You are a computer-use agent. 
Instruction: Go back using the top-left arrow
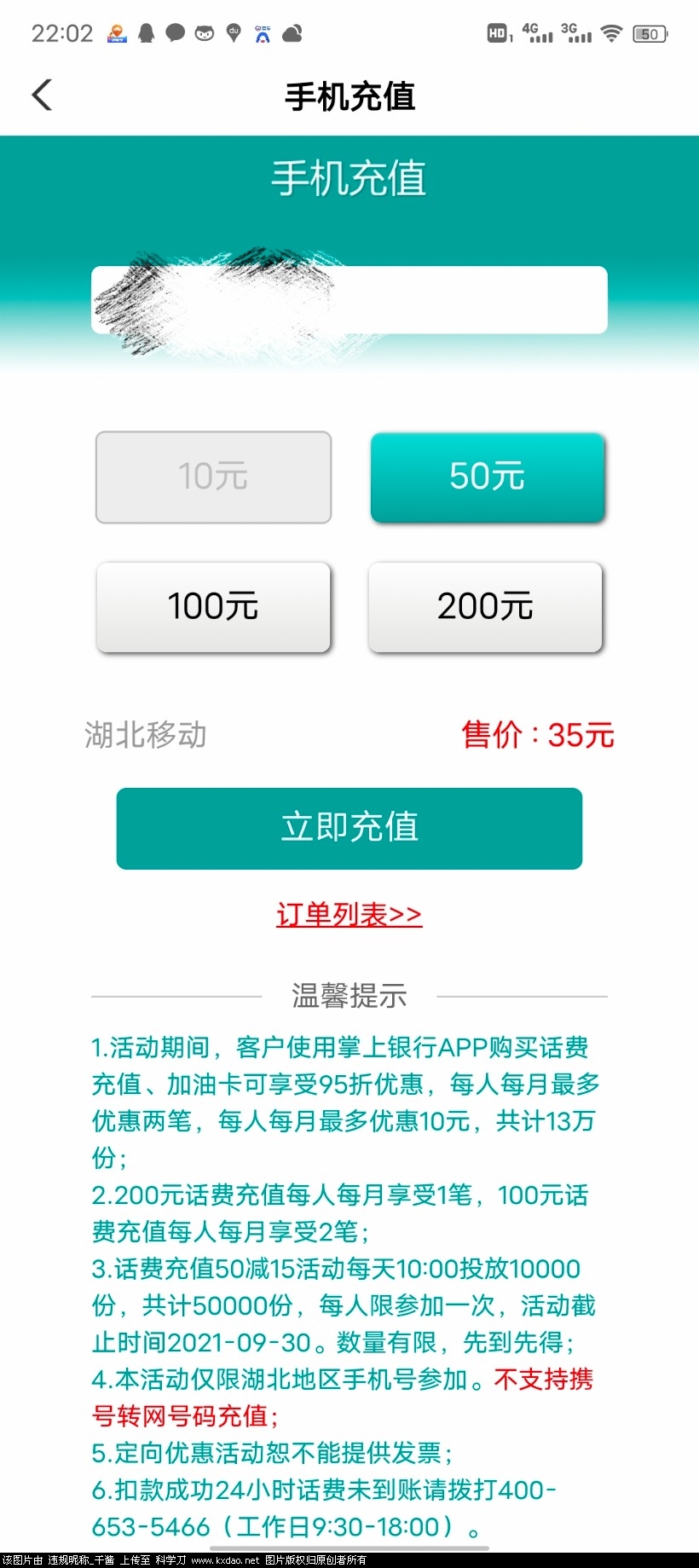click(x=42, y=95)
